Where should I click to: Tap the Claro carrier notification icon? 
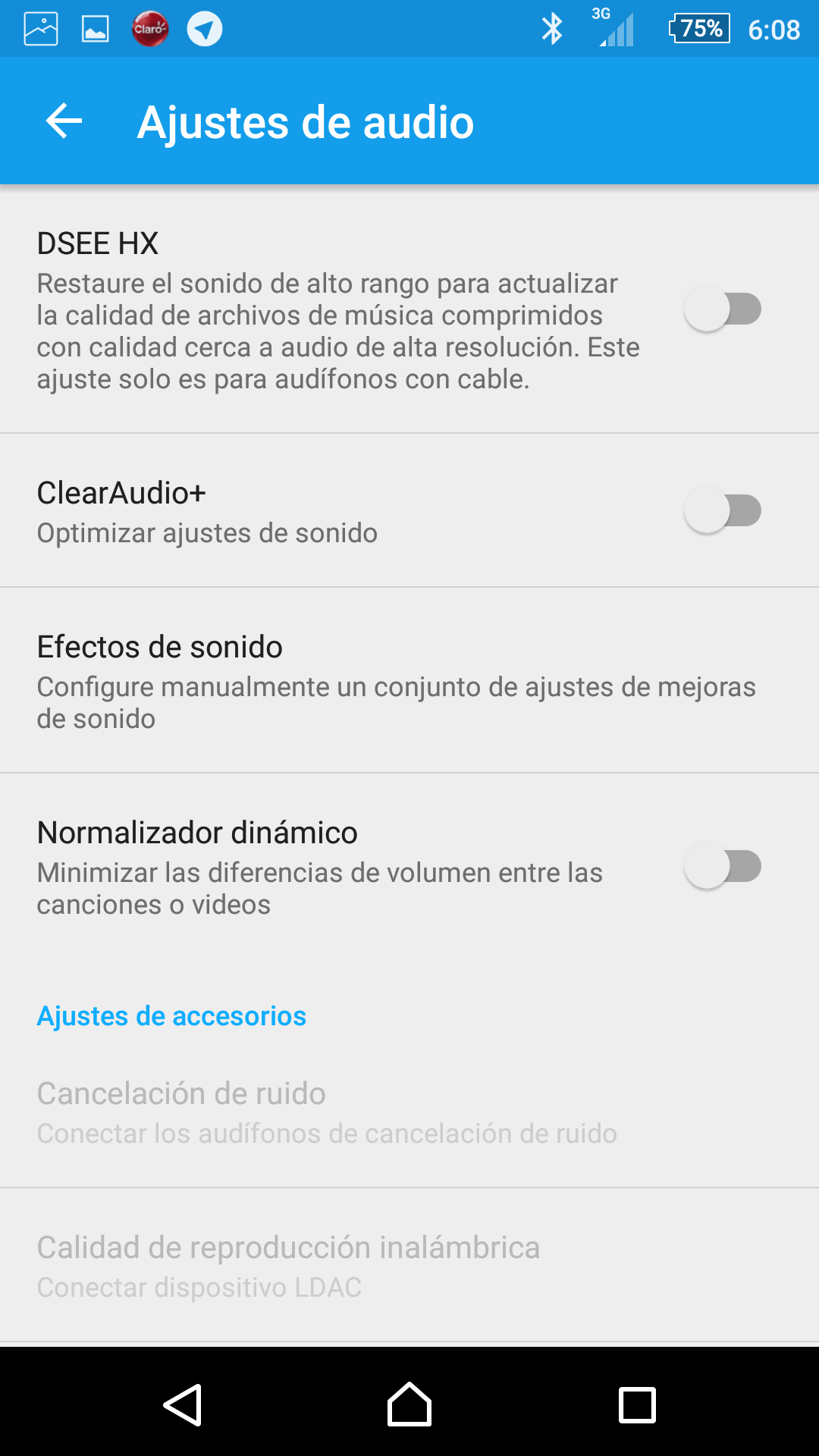tap(149, 28)
